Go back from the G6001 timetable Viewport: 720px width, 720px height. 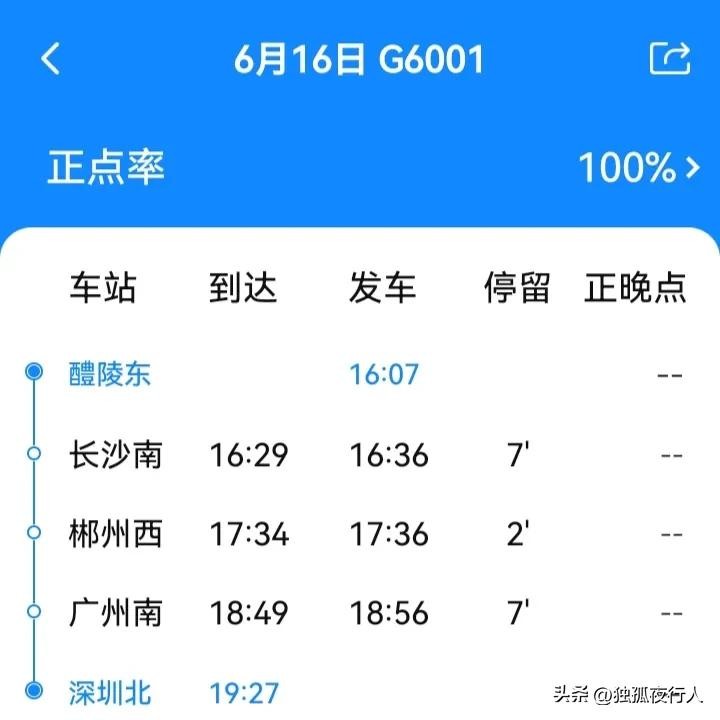[x=51, y=59]
